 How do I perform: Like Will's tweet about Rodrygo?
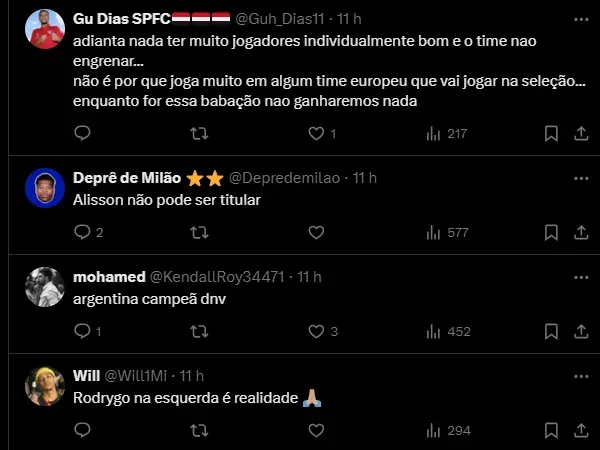click(x=316, y=430)
